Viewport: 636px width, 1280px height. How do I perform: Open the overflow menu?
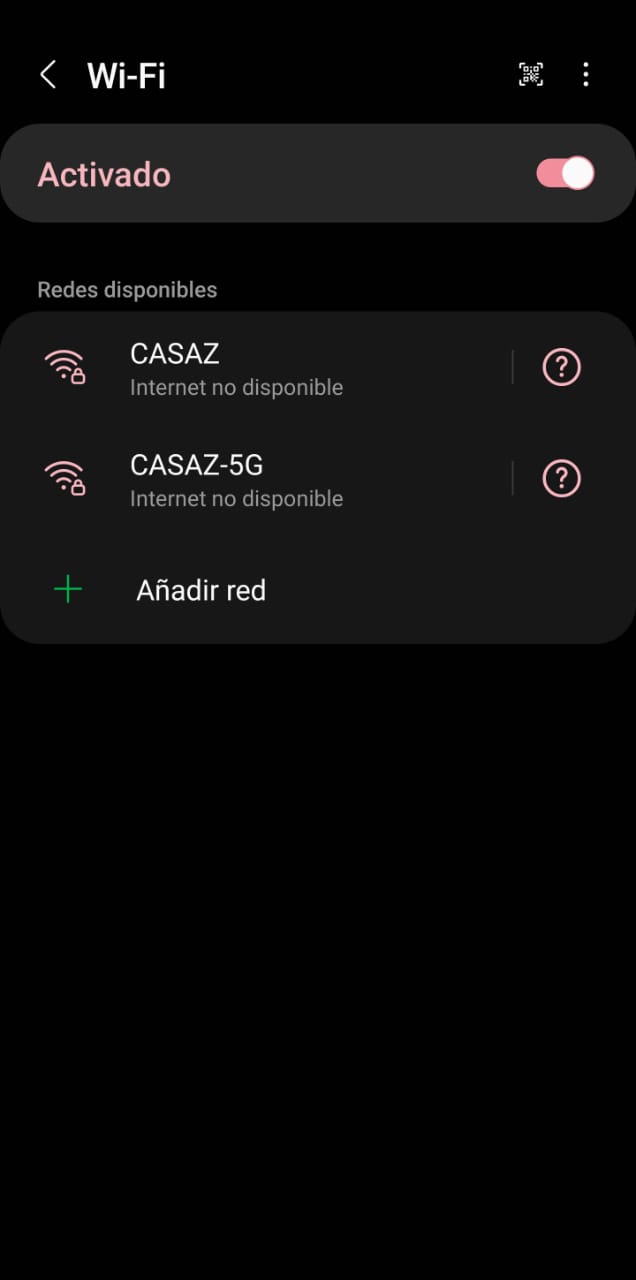(x=586, y=74)
